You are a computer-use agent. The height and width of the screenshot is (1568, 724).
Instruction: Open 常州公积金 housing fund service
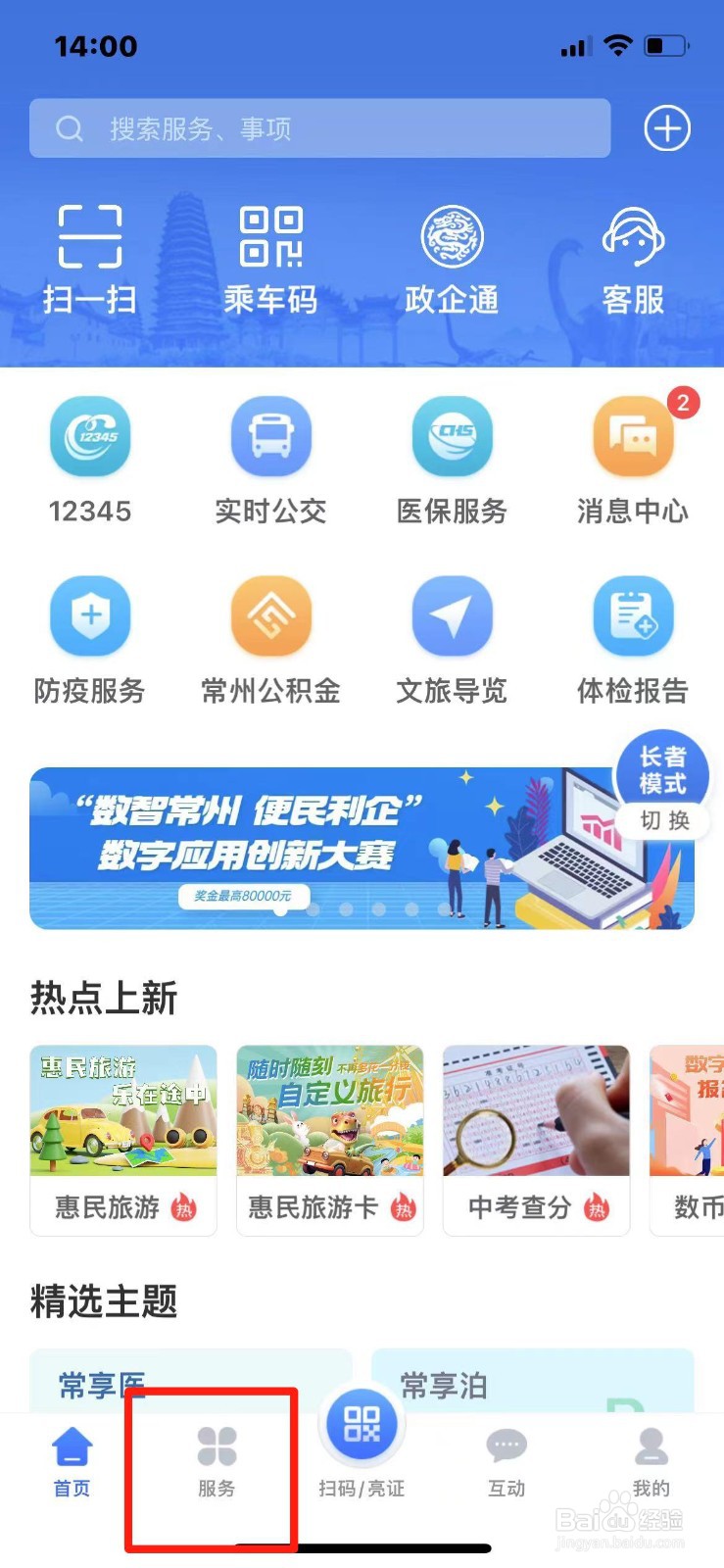point(270,637)
